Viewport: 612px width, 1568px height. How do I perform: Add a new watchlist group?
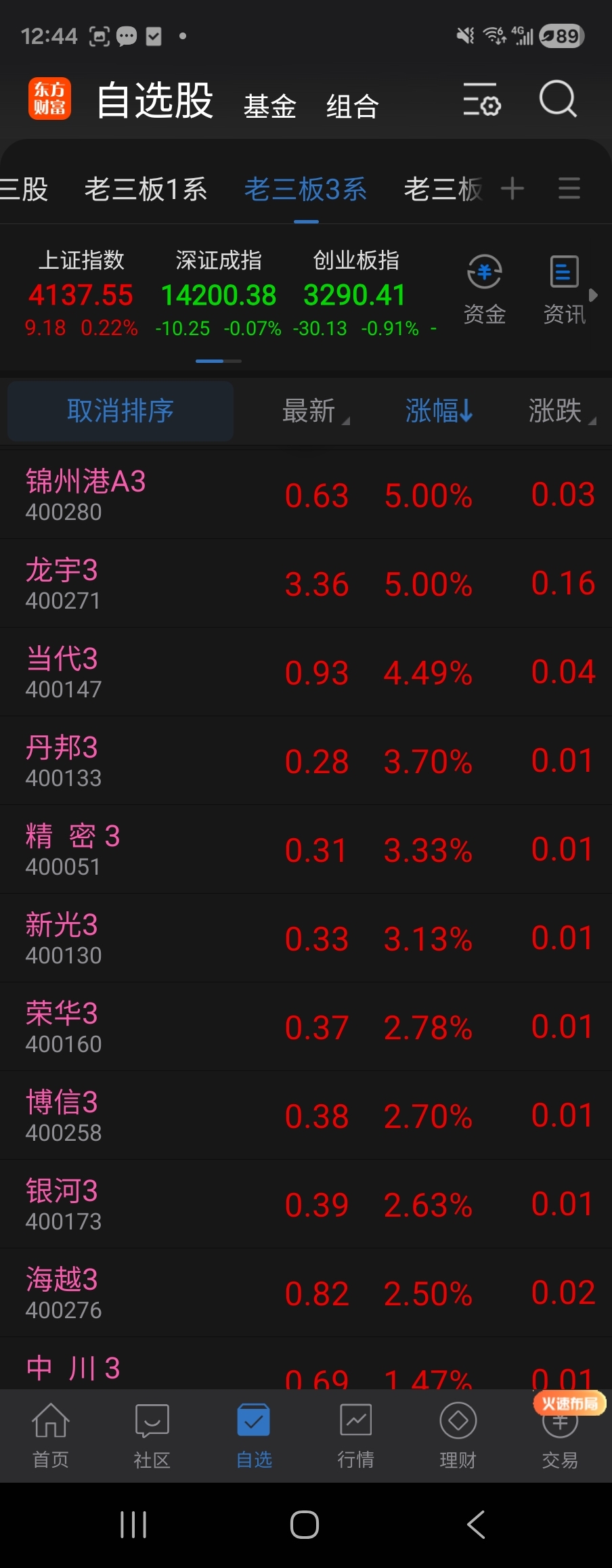coord(512,188)
